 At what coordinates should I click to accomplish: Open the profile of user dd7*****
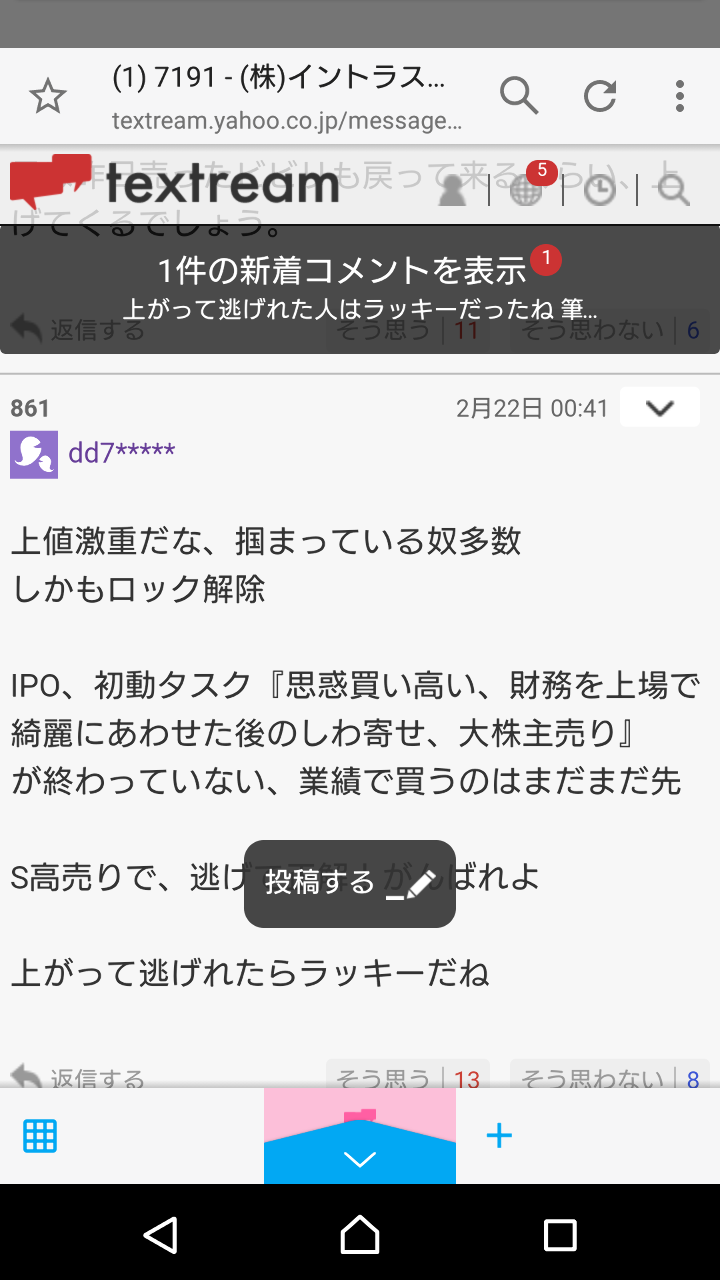point(121,453)
